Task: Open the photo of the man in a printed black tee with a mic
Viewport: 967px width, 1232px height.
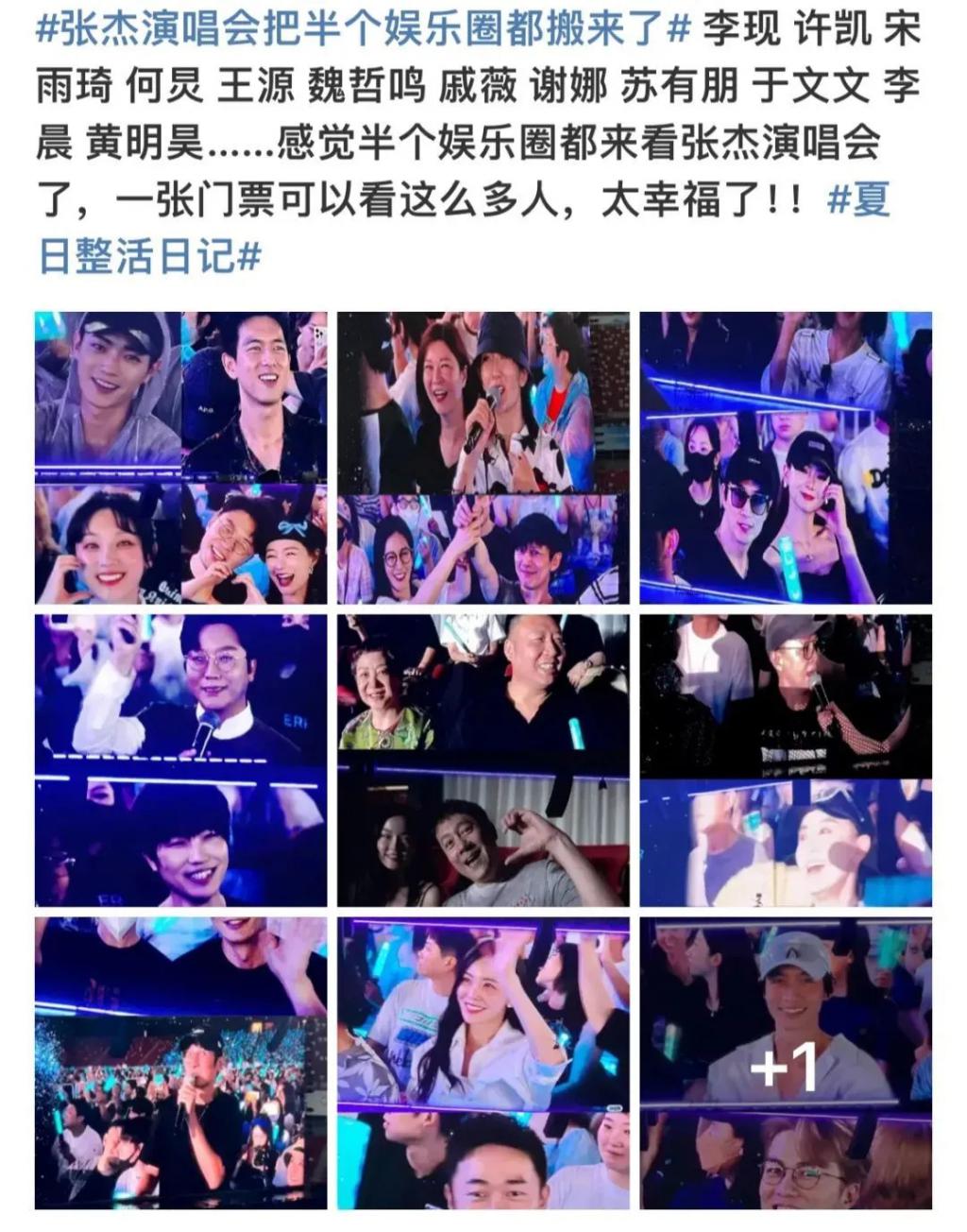Action: point(785,761)
